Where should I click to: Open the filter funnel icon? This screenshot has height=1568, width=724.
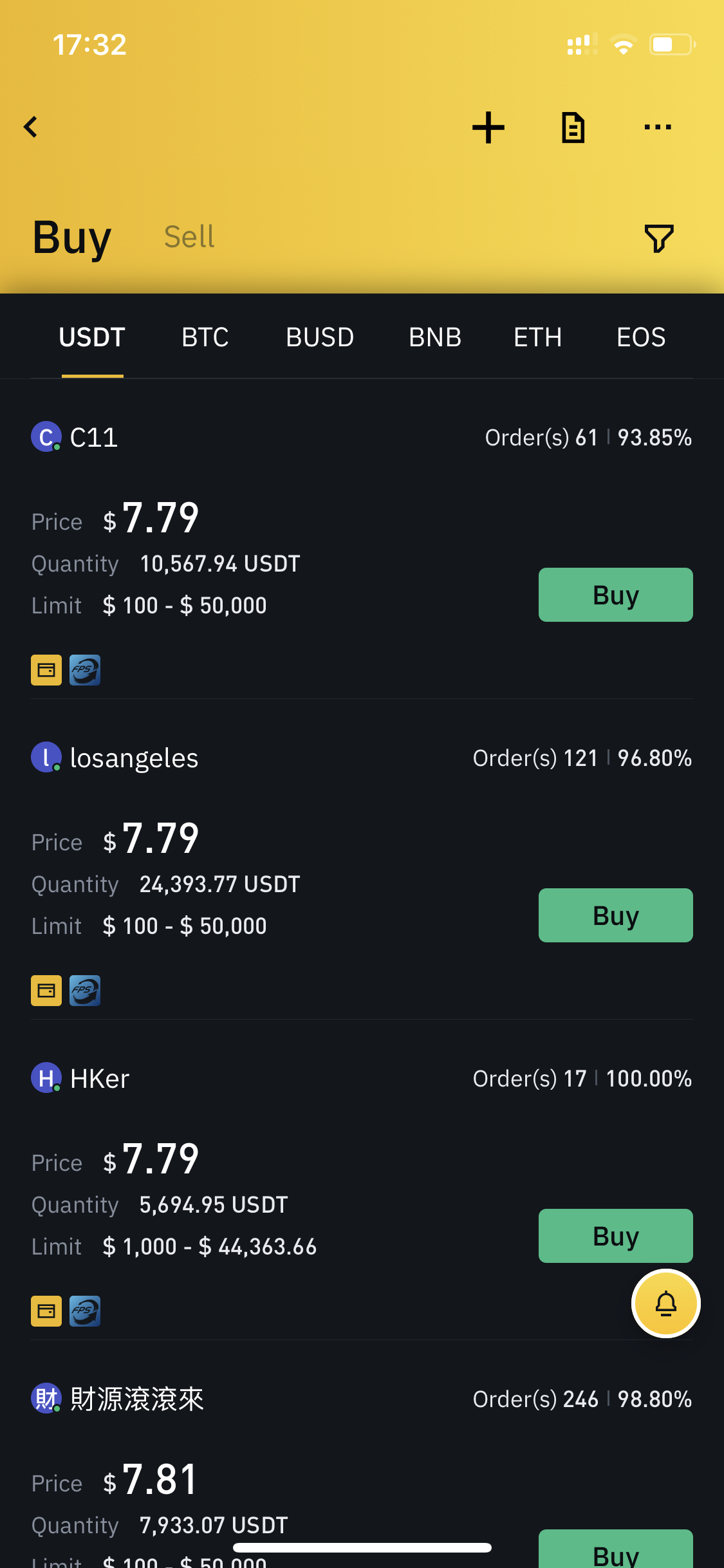tap(659, 238)
